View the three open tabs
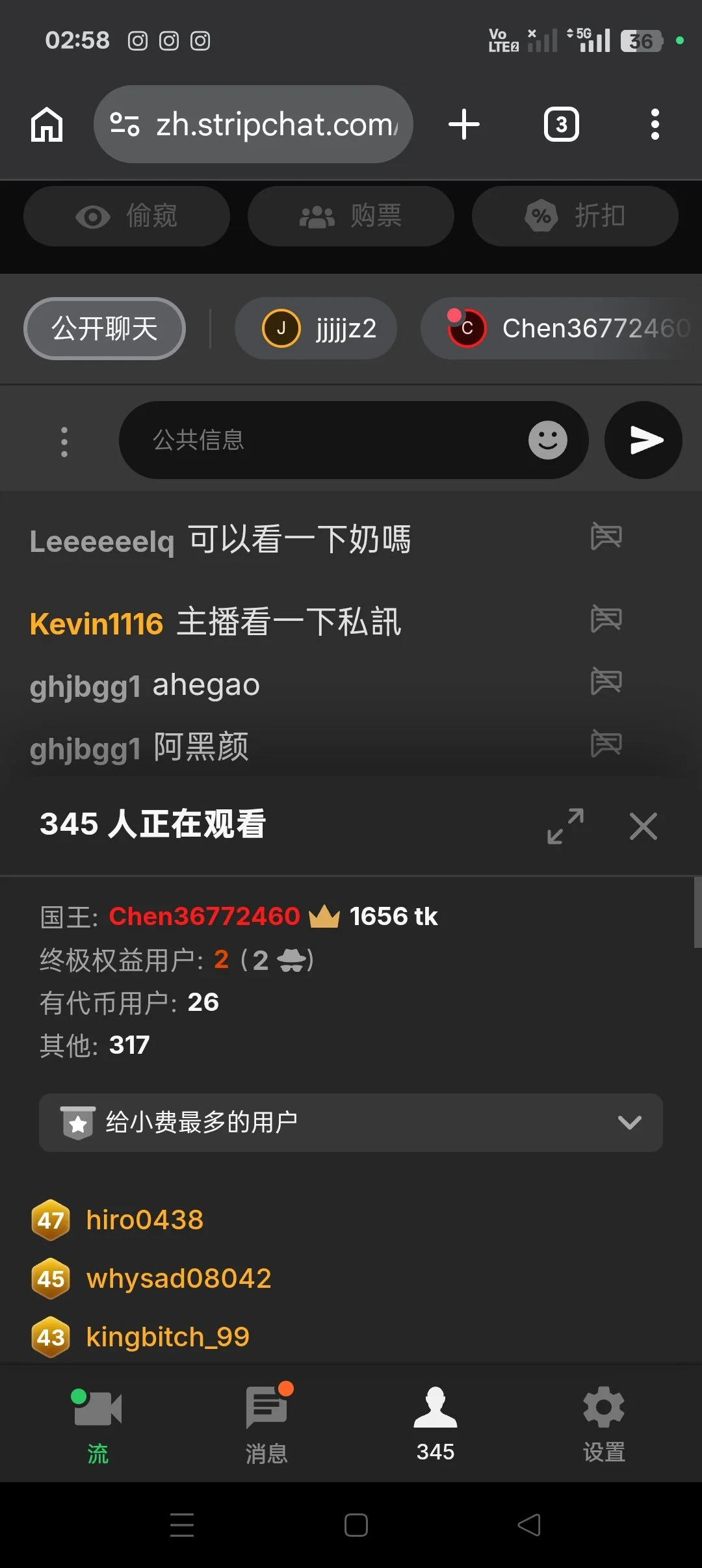 point(561,124)
